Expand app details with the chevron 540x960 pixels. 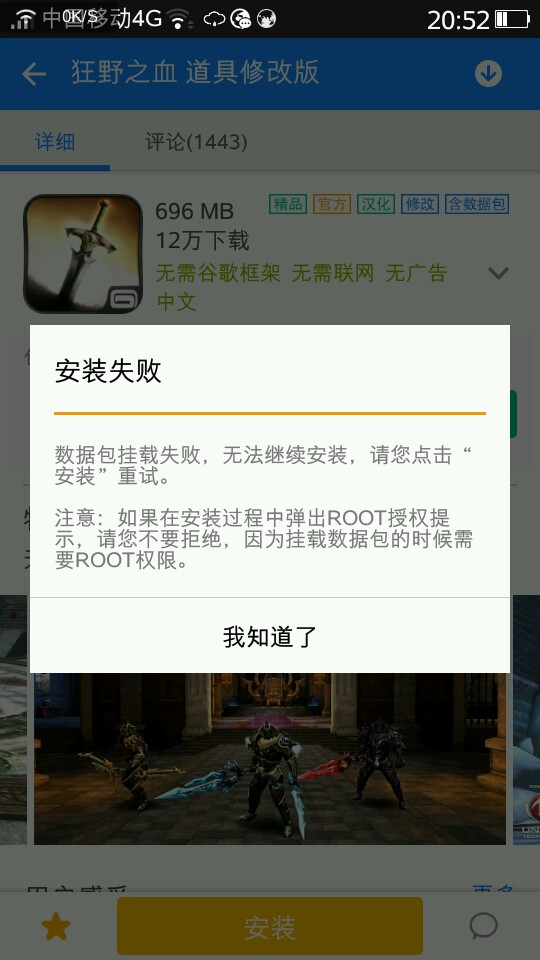pos(498,273)
